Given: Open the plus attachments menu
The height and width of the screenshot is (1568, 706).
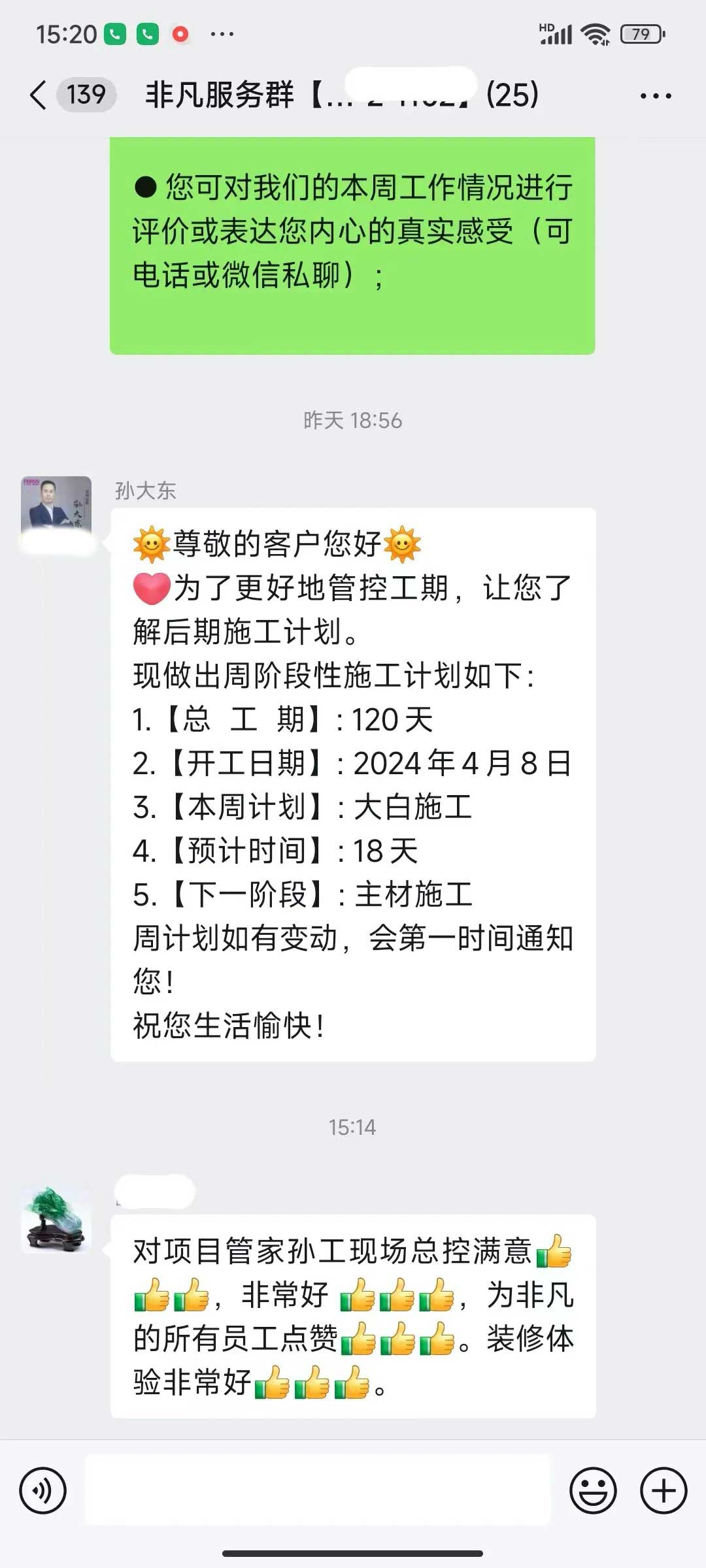Looking at the screenshot, I should pos(663,1491).
